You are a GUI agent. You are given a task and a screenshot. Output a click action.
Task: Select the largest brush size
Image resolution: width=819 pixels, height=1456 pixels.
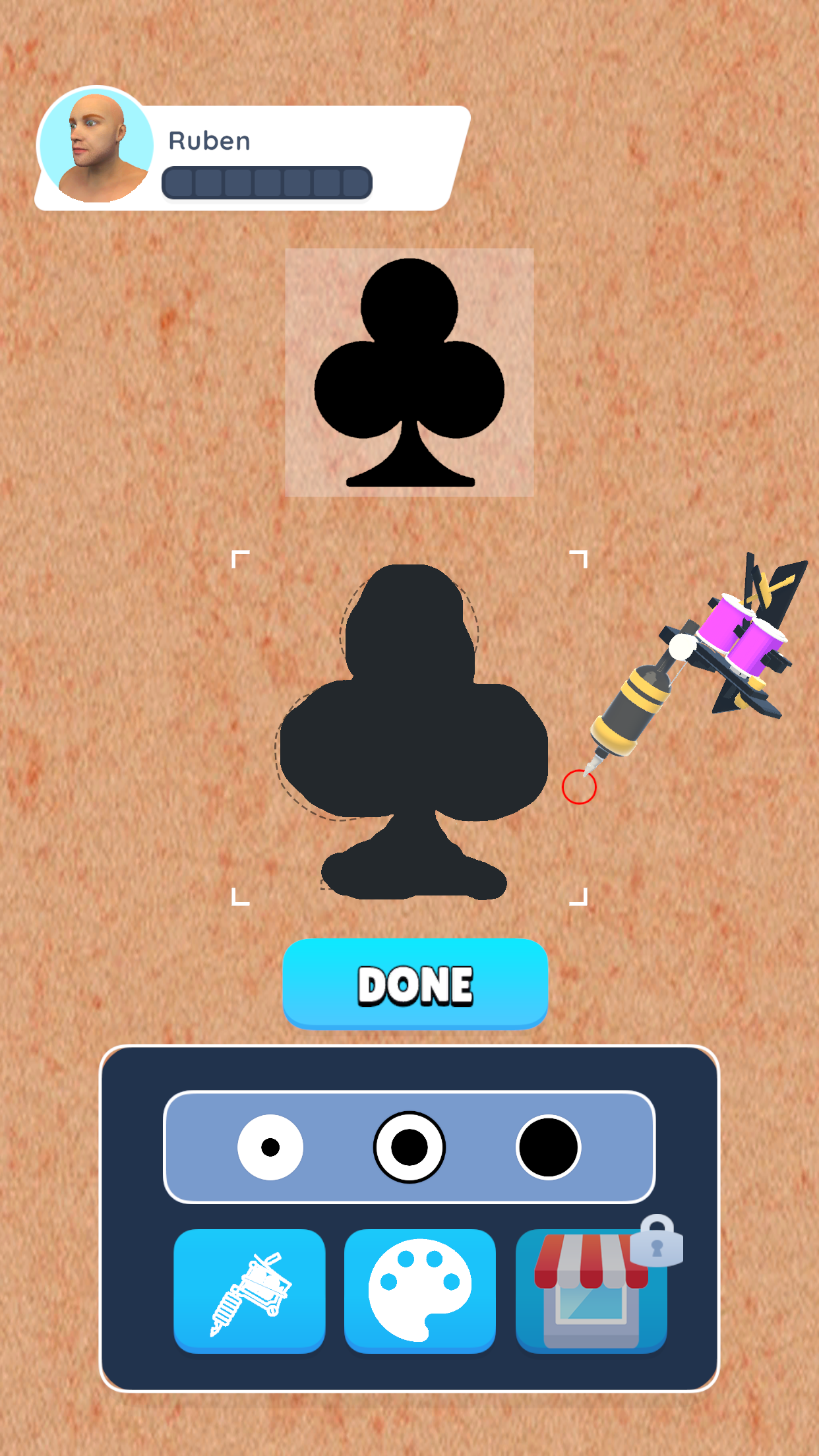pos(548,1147)
